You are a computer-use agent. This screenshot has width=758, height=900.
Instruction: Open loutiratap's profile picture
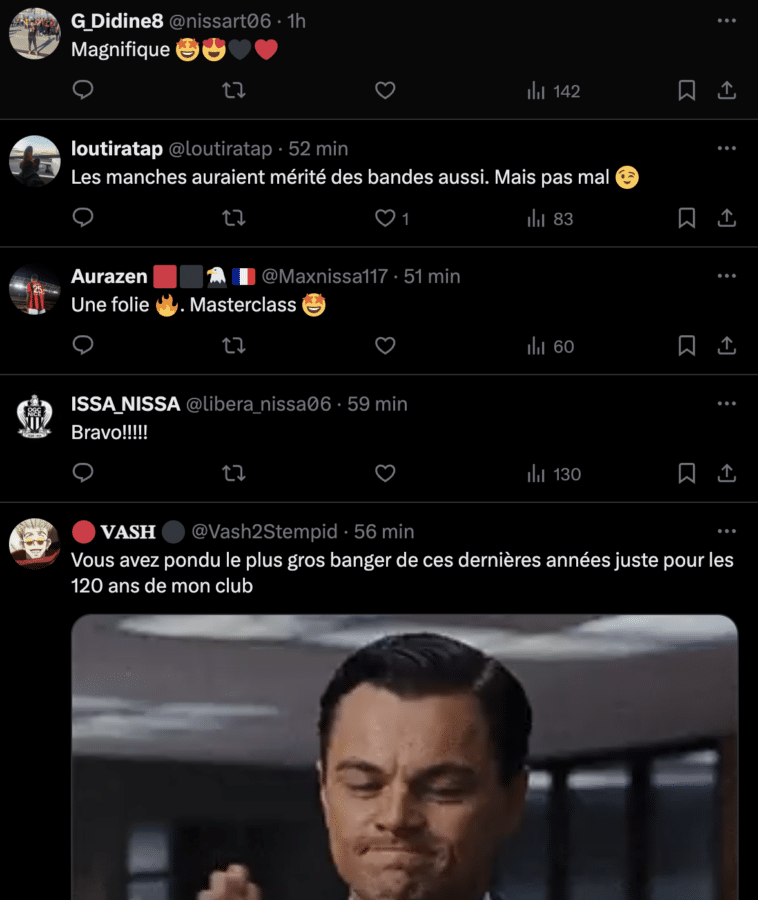click(35, 161)
